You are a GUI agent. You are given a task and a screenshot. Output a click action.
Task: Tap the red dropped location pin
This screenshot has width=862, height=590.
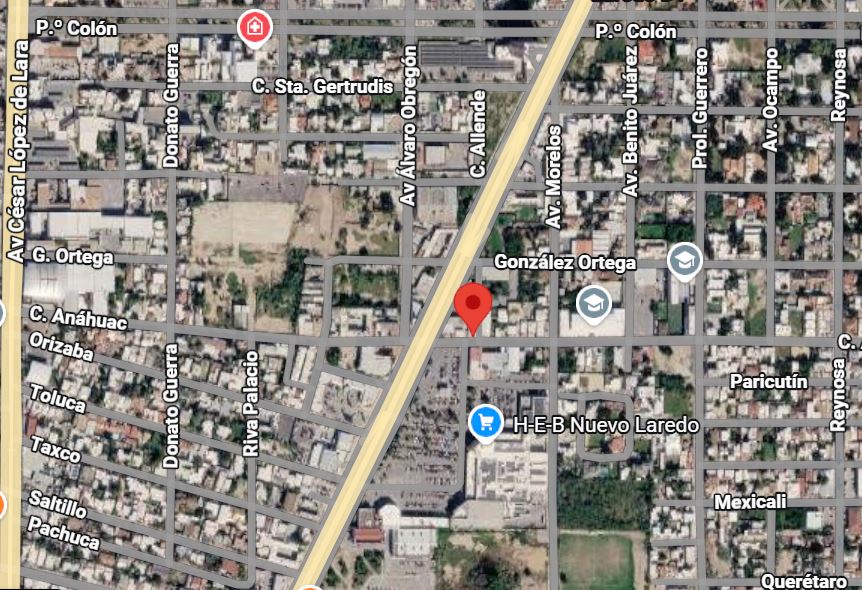473,304
